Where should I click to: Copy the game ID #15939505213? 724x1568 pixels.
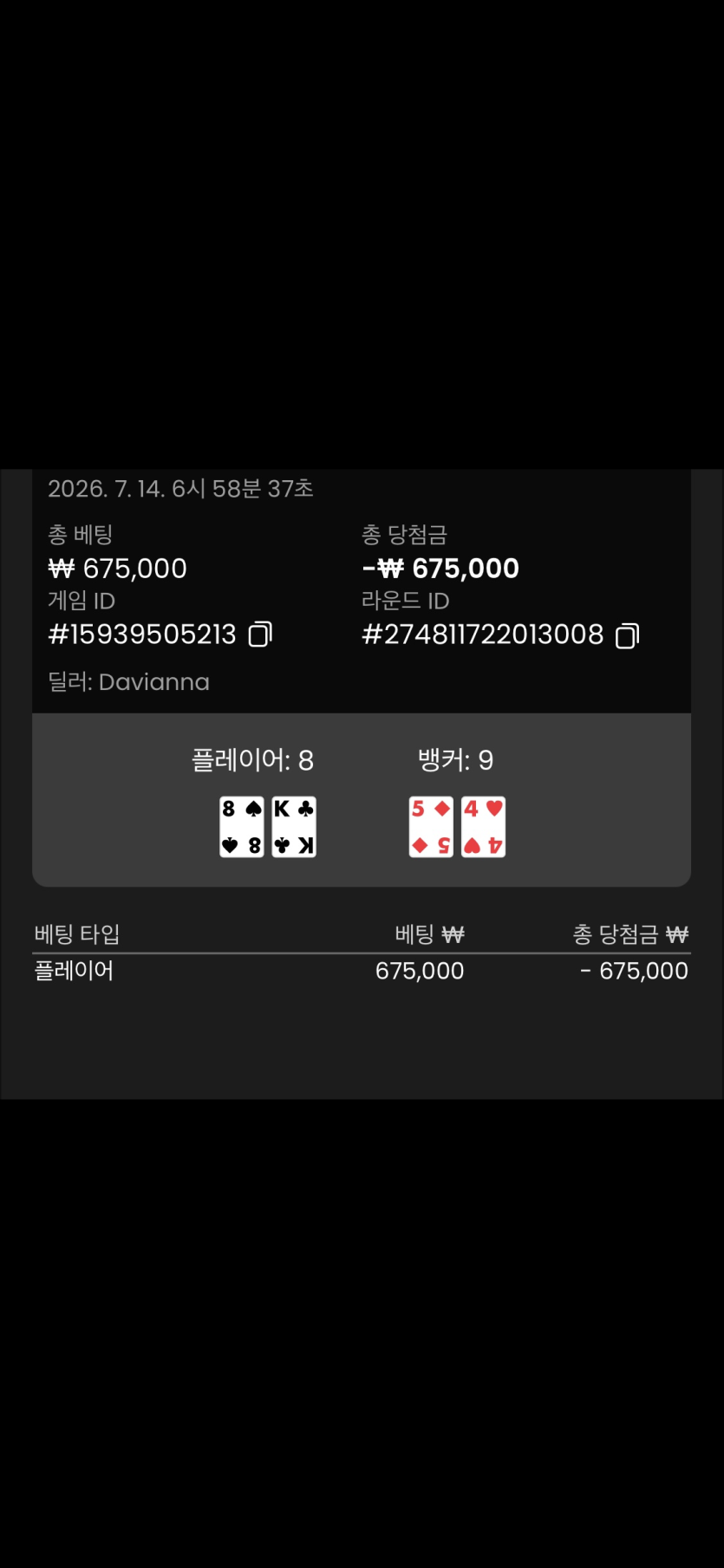point(260,634)
